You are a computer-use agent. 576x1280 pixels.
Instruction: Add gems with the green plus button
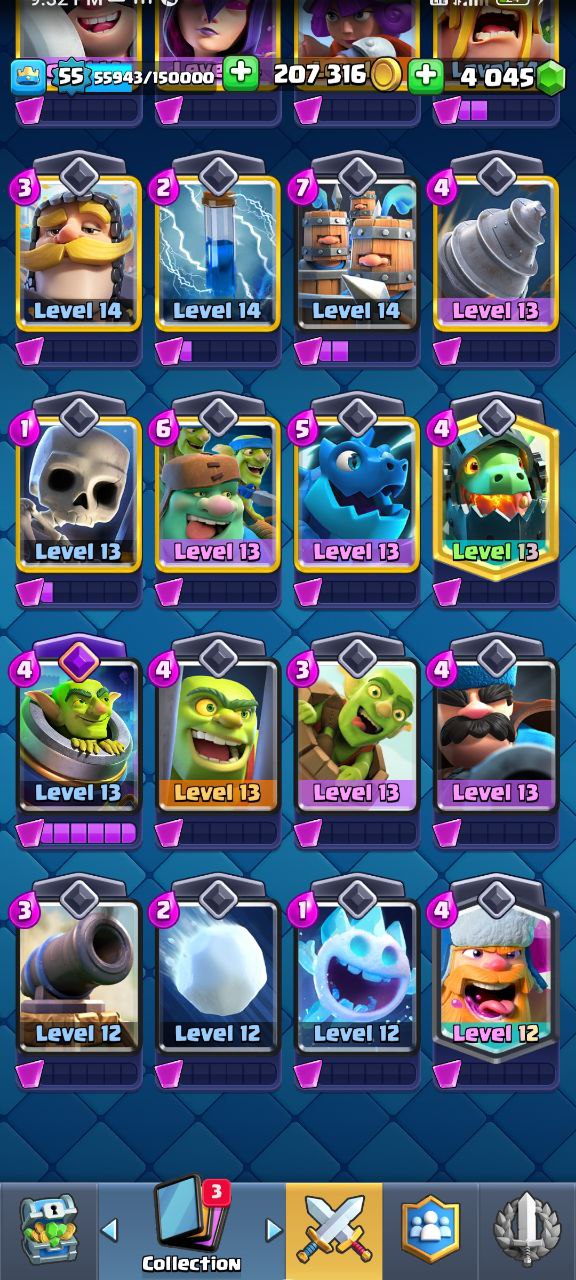click(426, 75)
